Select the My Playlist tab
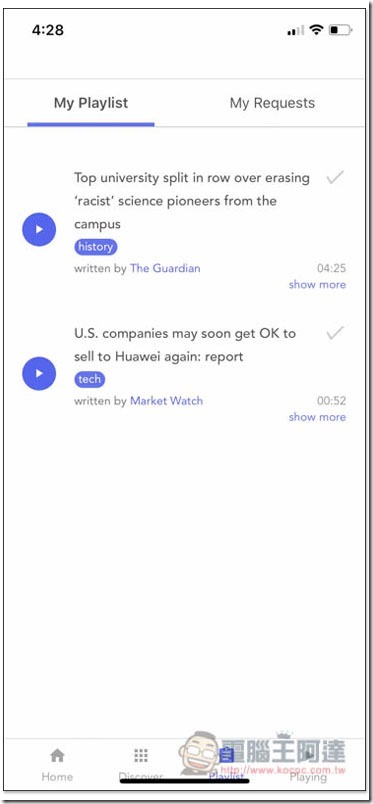 [91, 103]
